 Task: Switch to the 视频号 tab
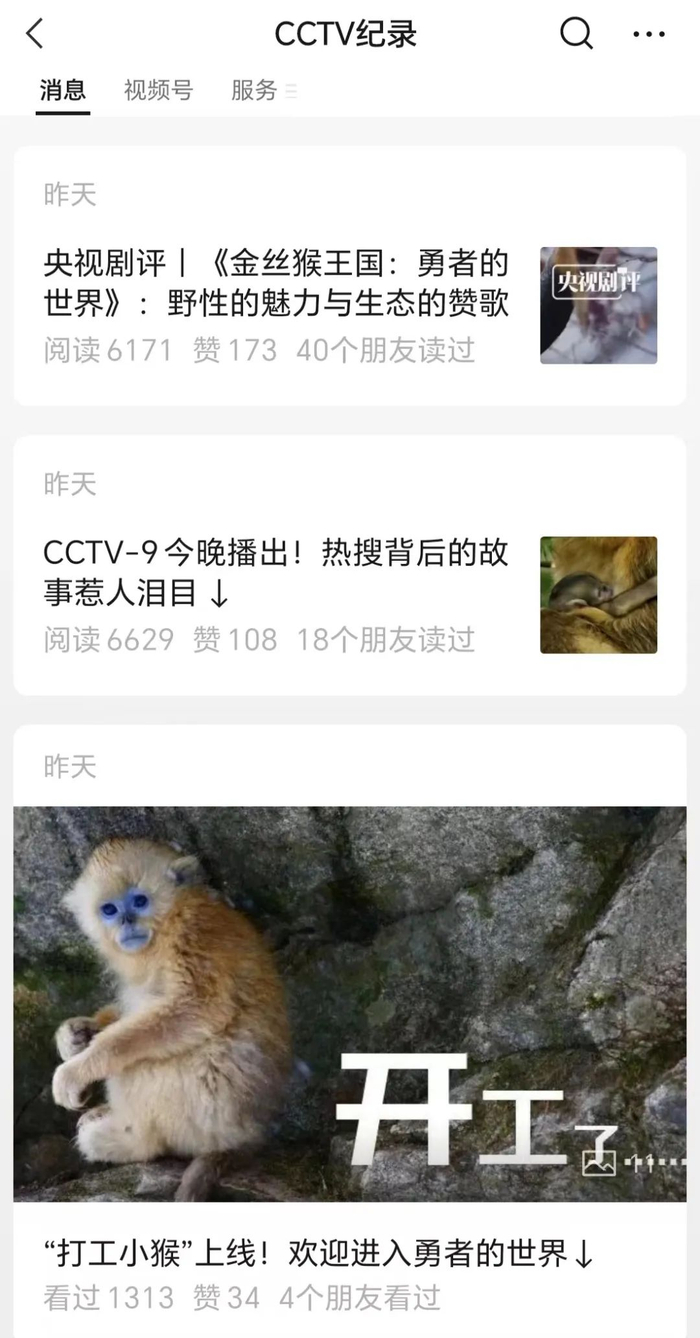158,90
